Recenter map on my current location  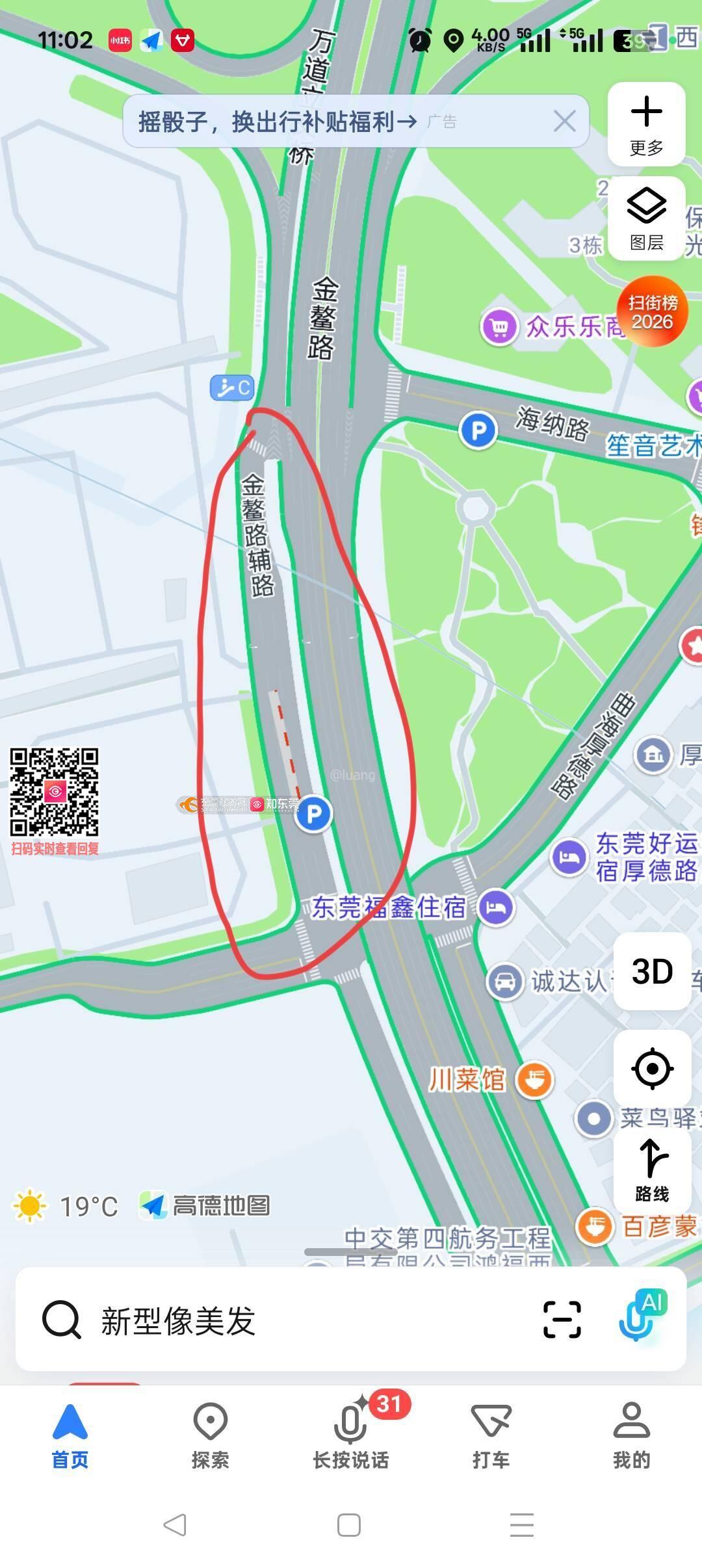652,1068
